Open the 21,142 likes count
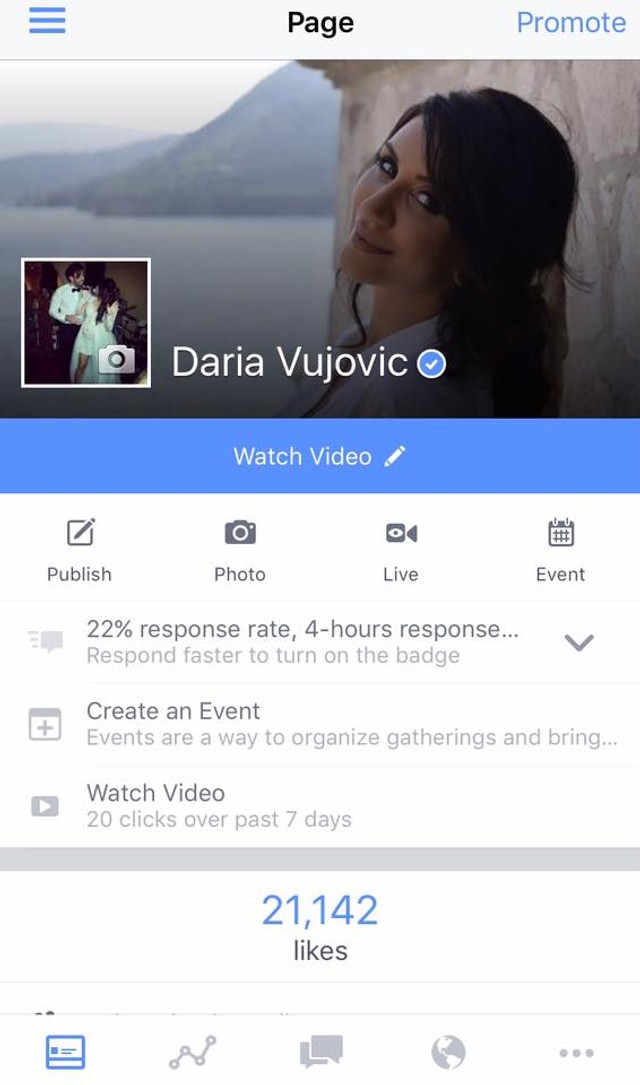This screenshot has width=640, height=1085. coord(320,925)
